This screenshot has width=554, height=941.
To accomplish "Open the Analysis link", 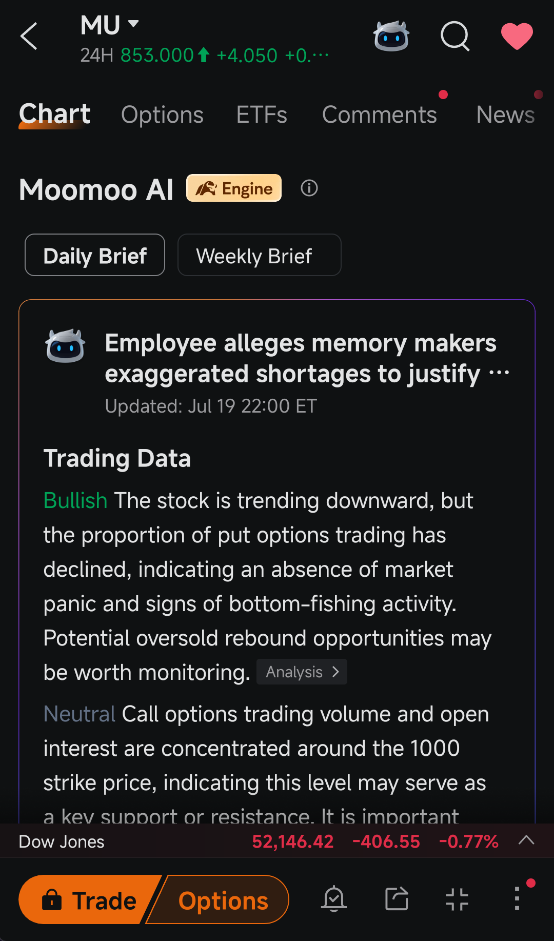I will [x=302, y=672].
